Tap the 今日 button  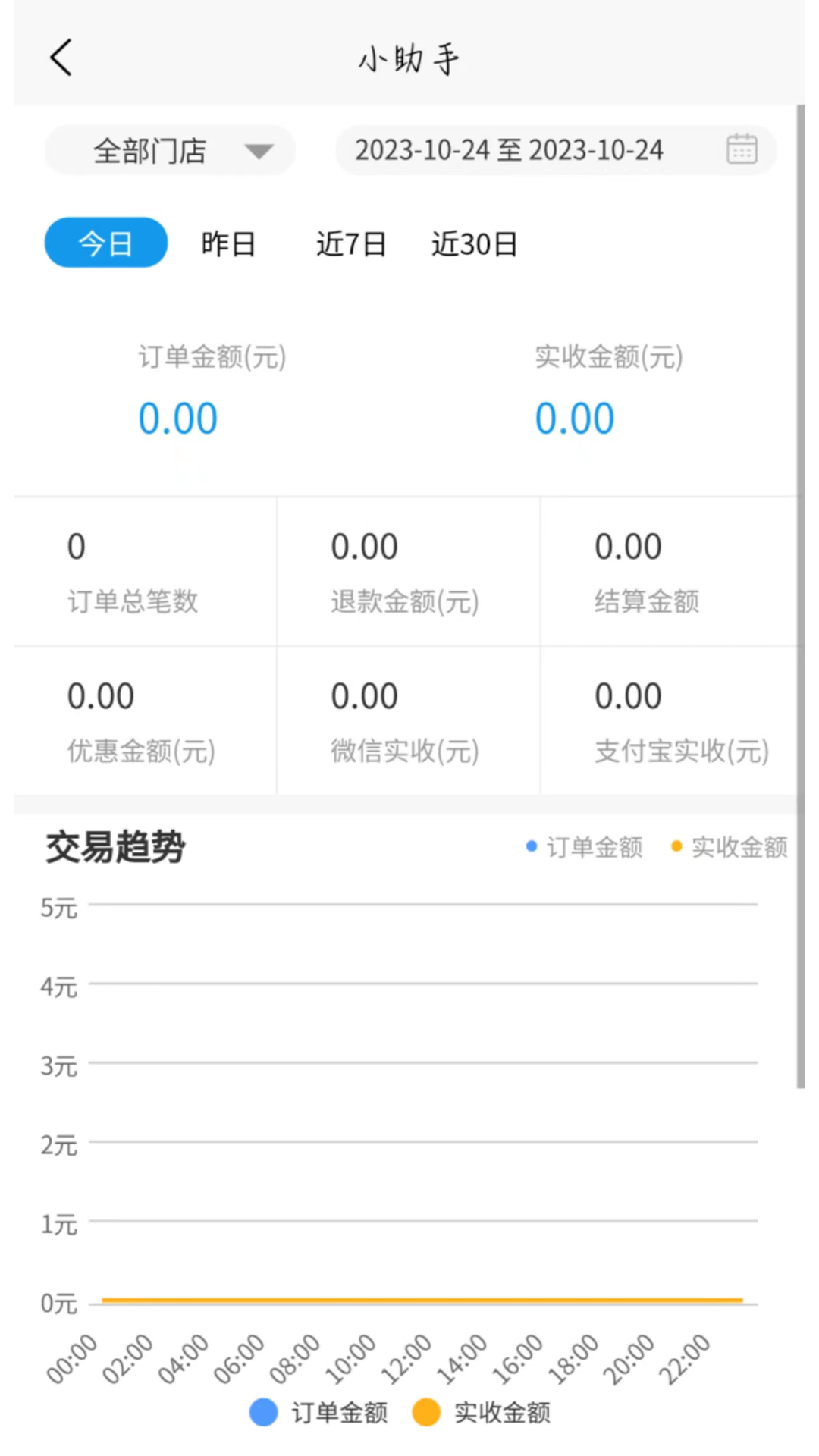pyautogui.click(x=105, y=242)
